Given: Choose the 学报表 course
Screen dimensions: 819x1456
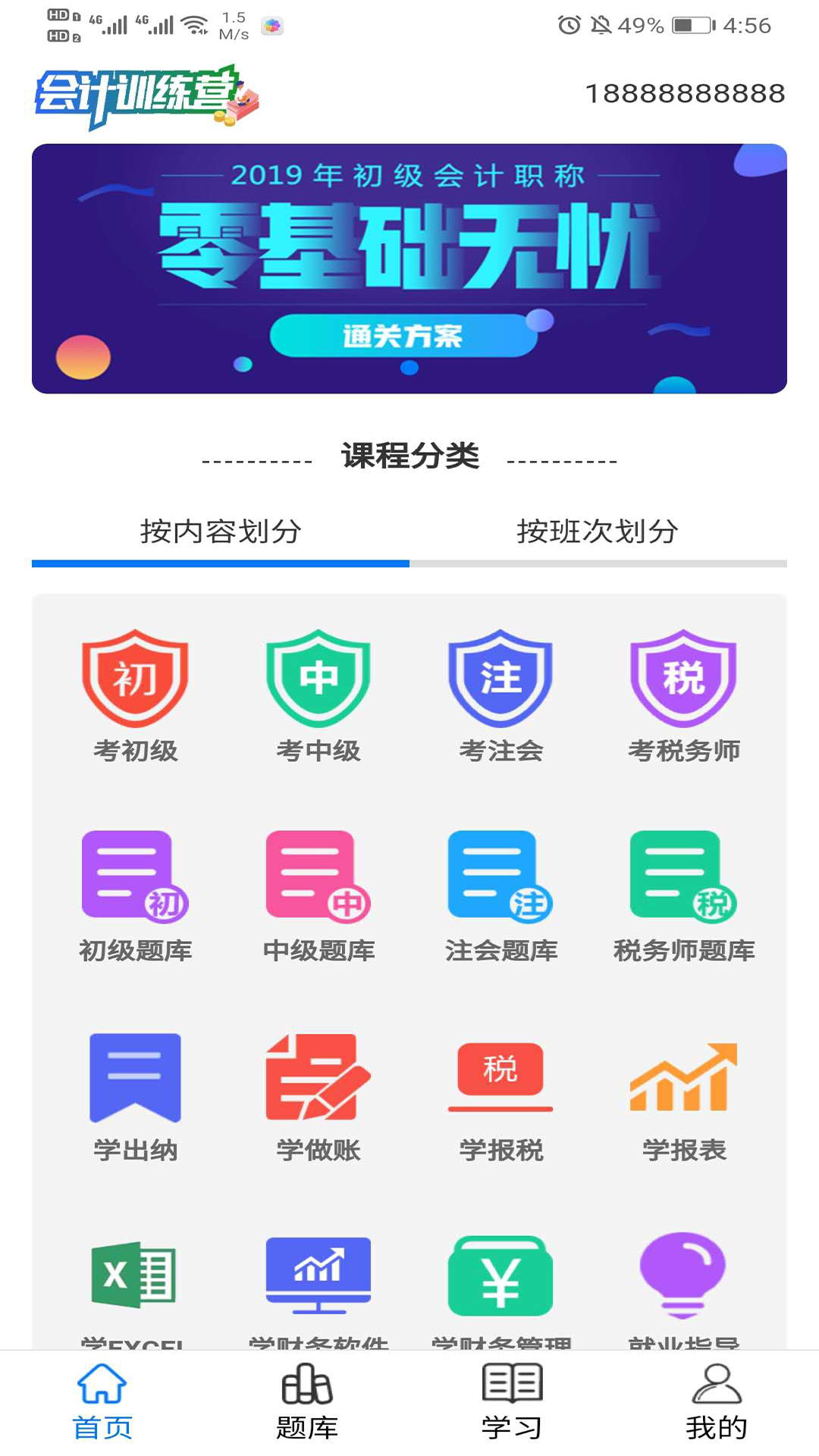Looking at the screenshot, I should [x=684, y=1097].
